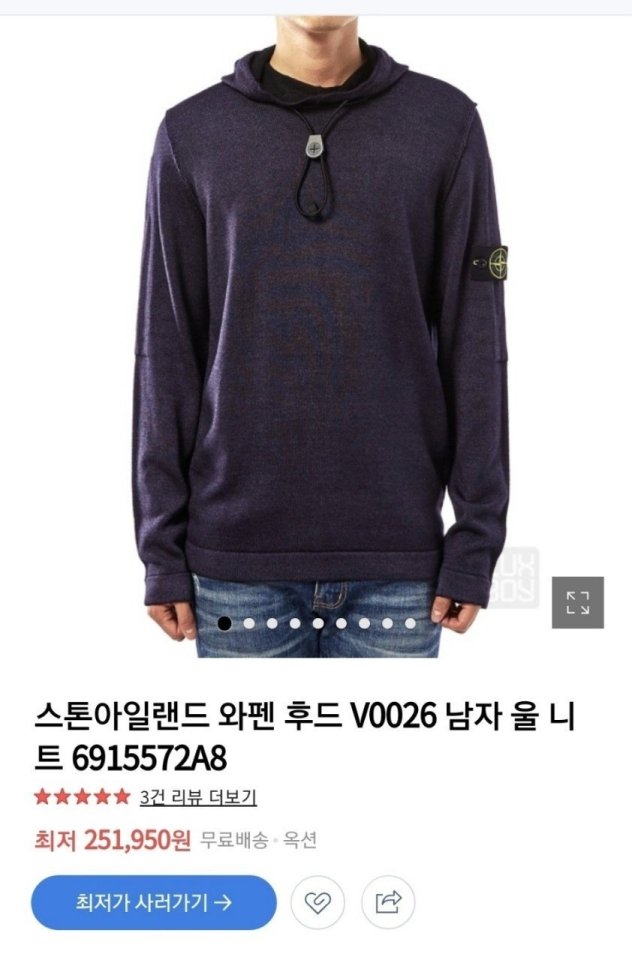This screenshot has width=632, height=960.
Task: Tap the 최저가 사러가기 button
Action: click(153, 903)
